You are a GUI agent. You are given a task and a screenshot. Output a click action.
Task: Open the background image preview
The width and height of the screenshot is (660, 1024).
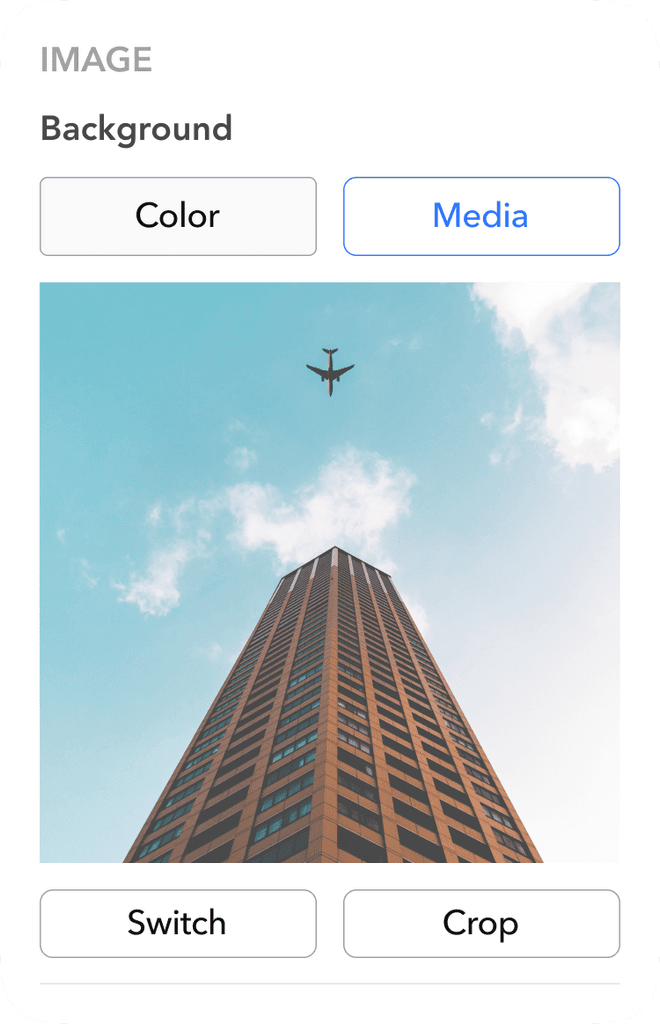(330, 572)
